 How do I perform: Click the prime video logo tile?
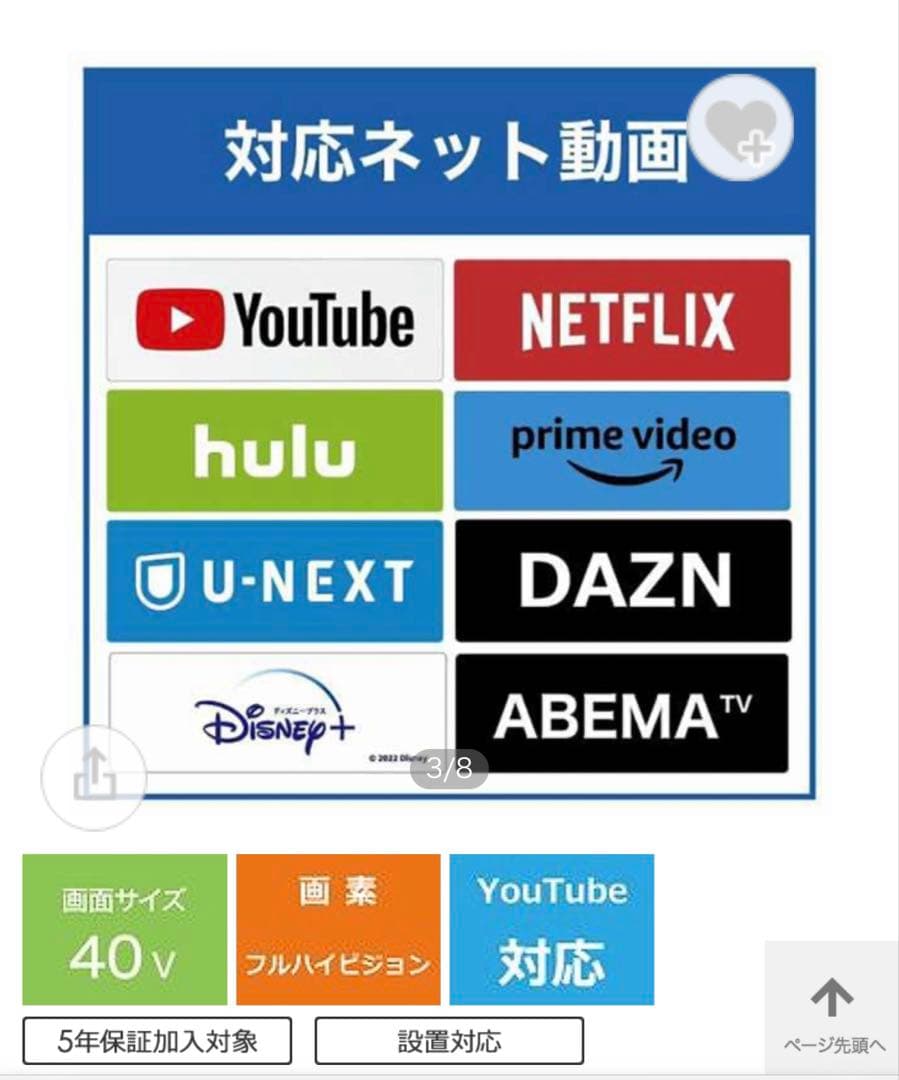(622, 449)
